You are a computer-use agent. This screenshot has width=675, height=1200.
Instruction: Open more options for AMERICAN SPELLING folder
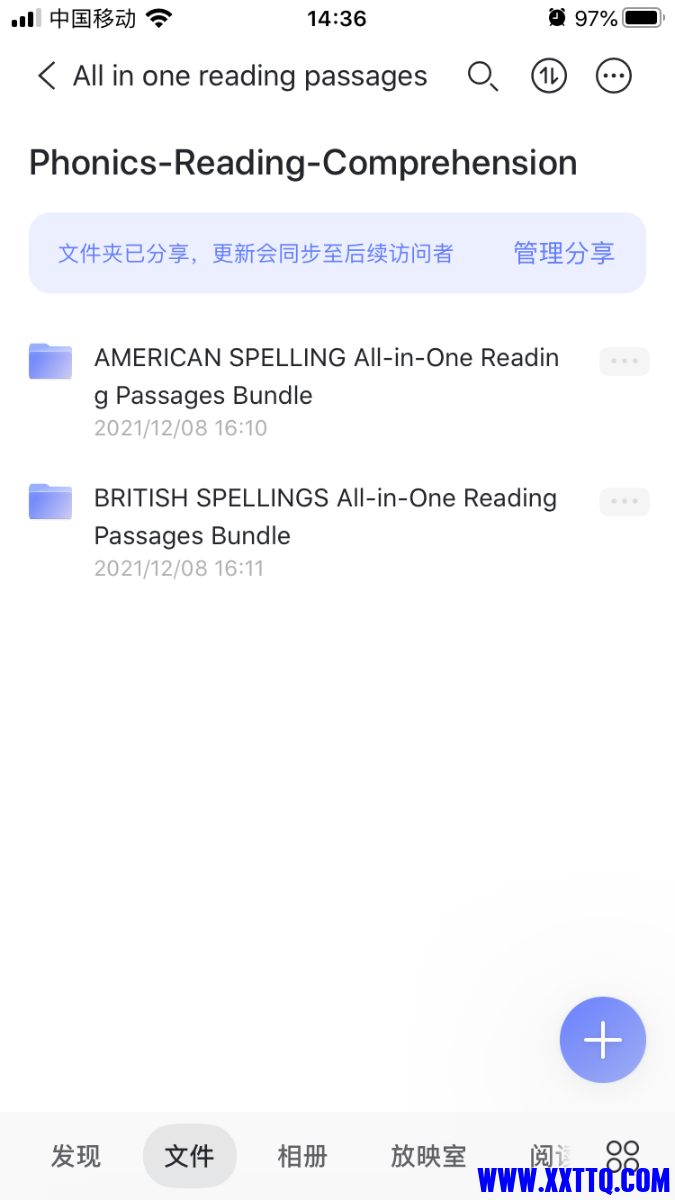point(624,362)
